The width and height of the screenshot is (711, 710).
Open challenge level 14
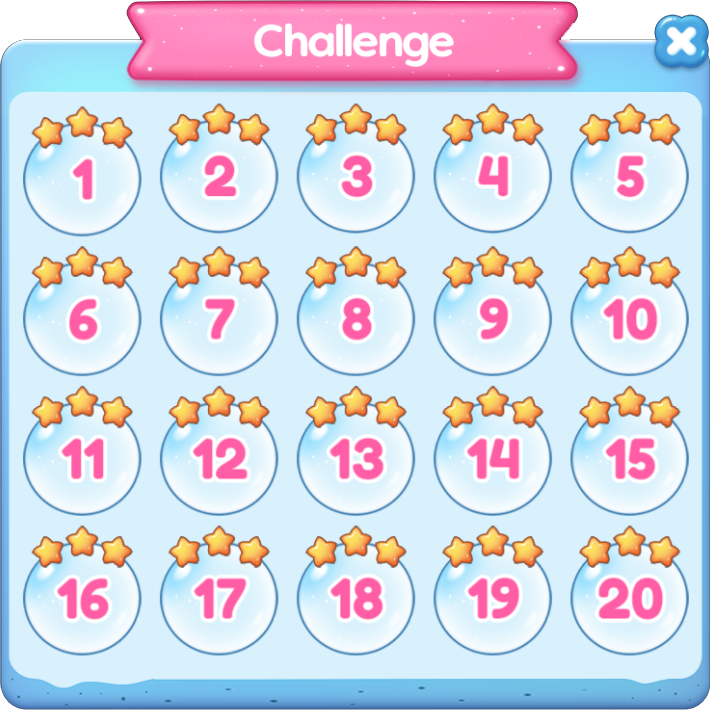point(493,458)
